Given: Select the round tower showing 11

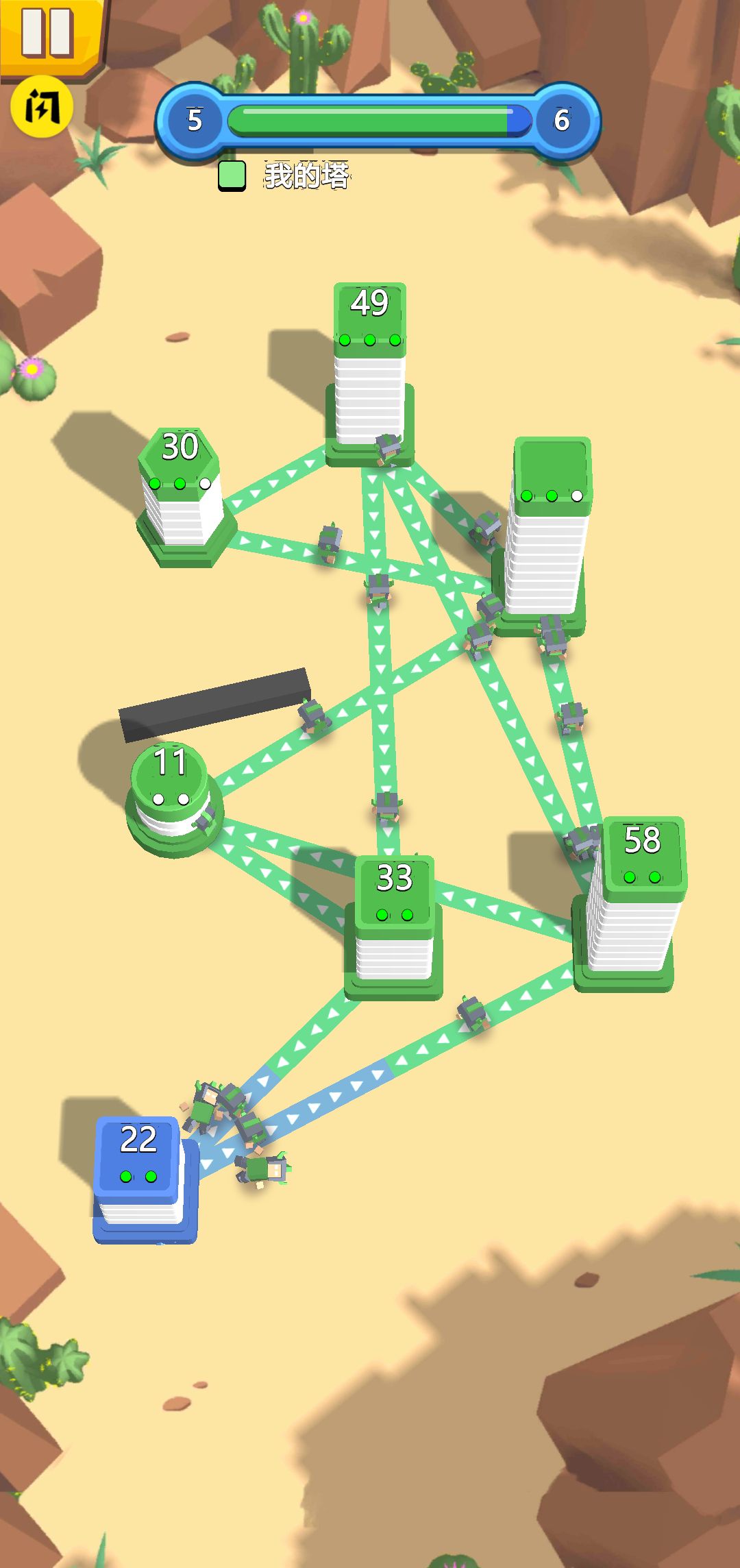Looking at the screenshot, I should tap(171, 795).
